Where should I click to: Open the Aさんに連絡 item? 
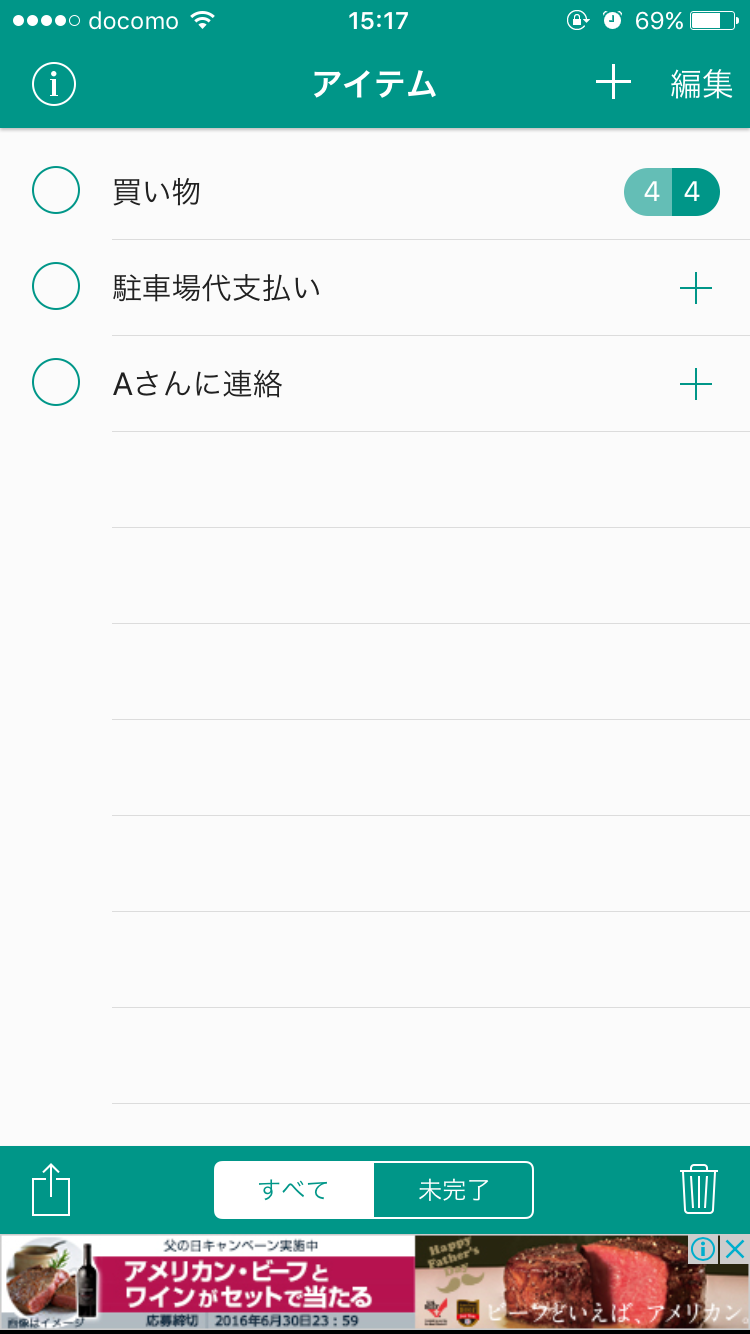(x=198, y=384)
